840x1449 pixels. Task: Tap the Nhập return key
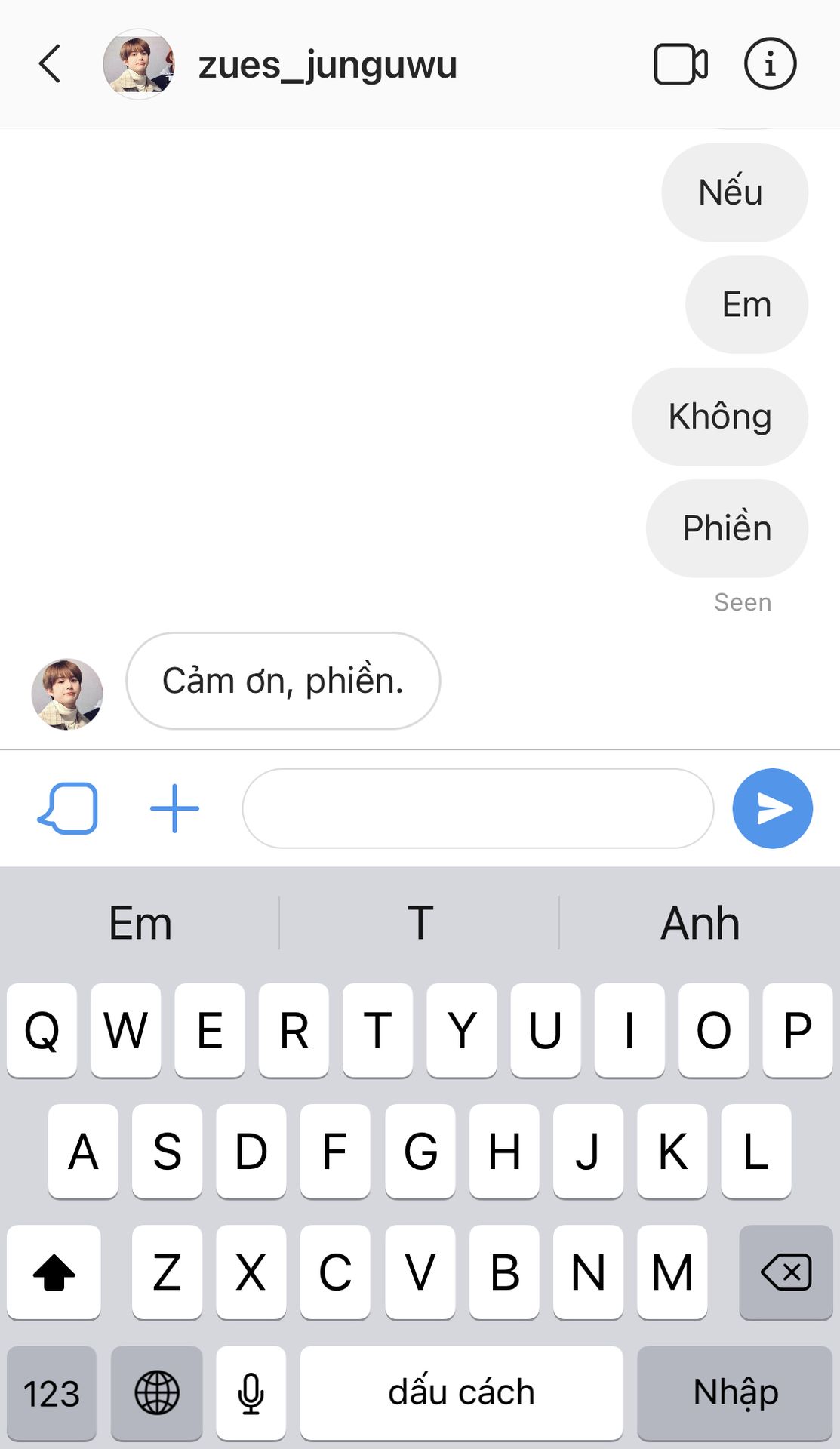[735, 1393]
